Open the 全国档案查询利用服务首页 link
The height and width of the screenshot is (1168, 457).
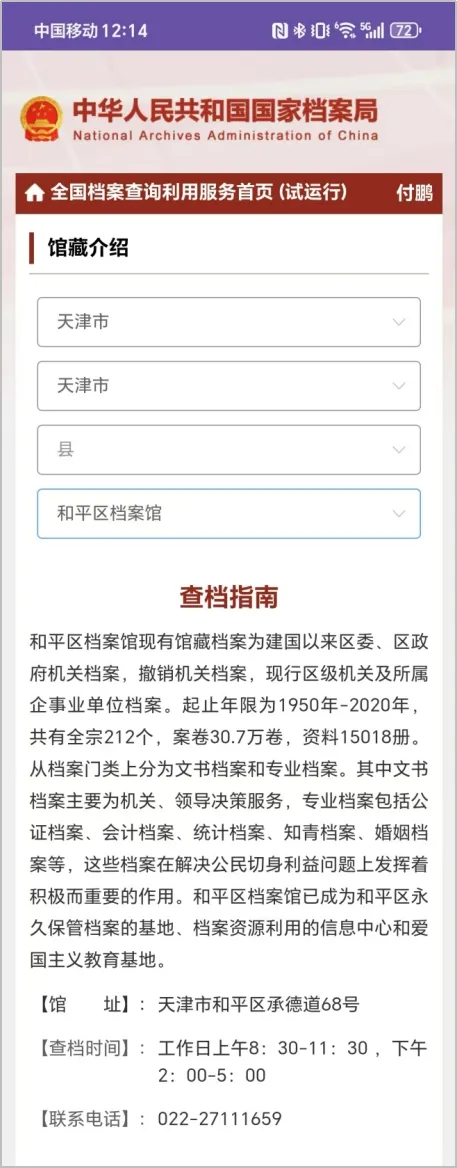click(199, 192)
